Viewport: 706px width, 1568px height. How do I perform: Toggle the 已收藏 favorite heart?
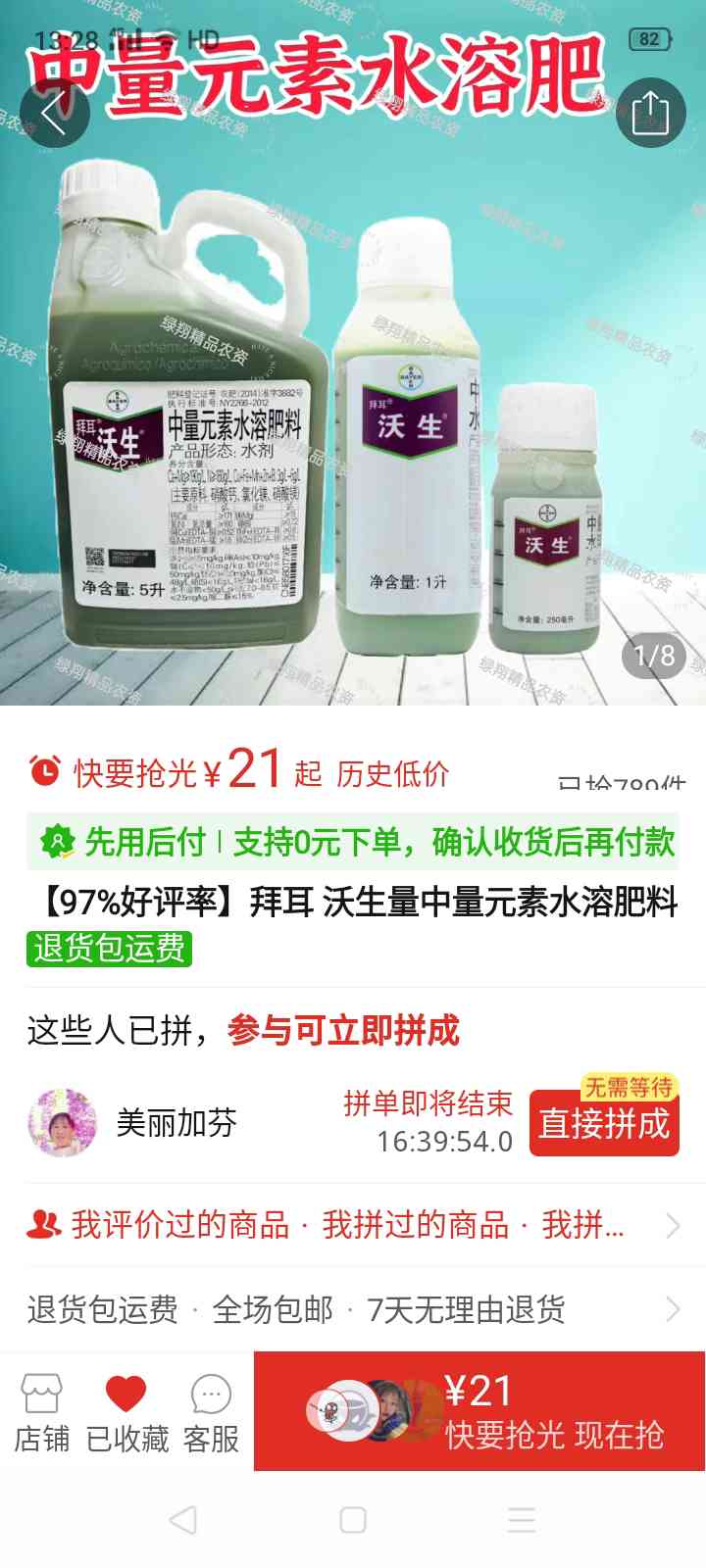[126, 1413]
